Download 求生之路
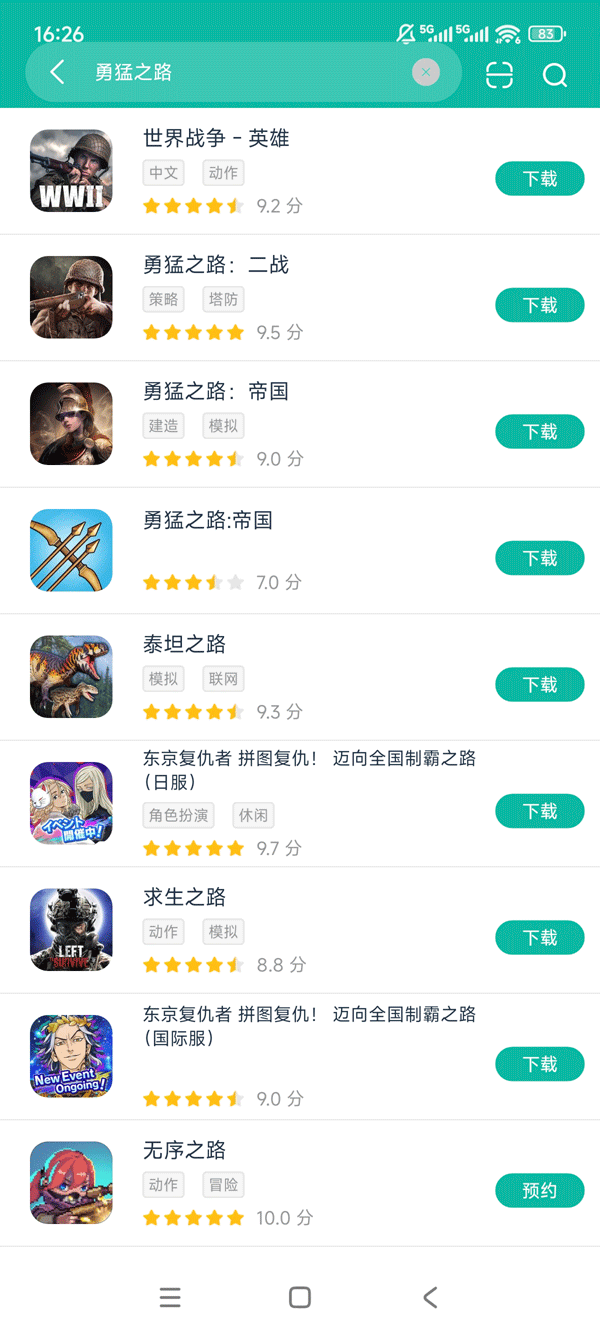Screen dimensions: 600x1335 (x=539, y=938)
